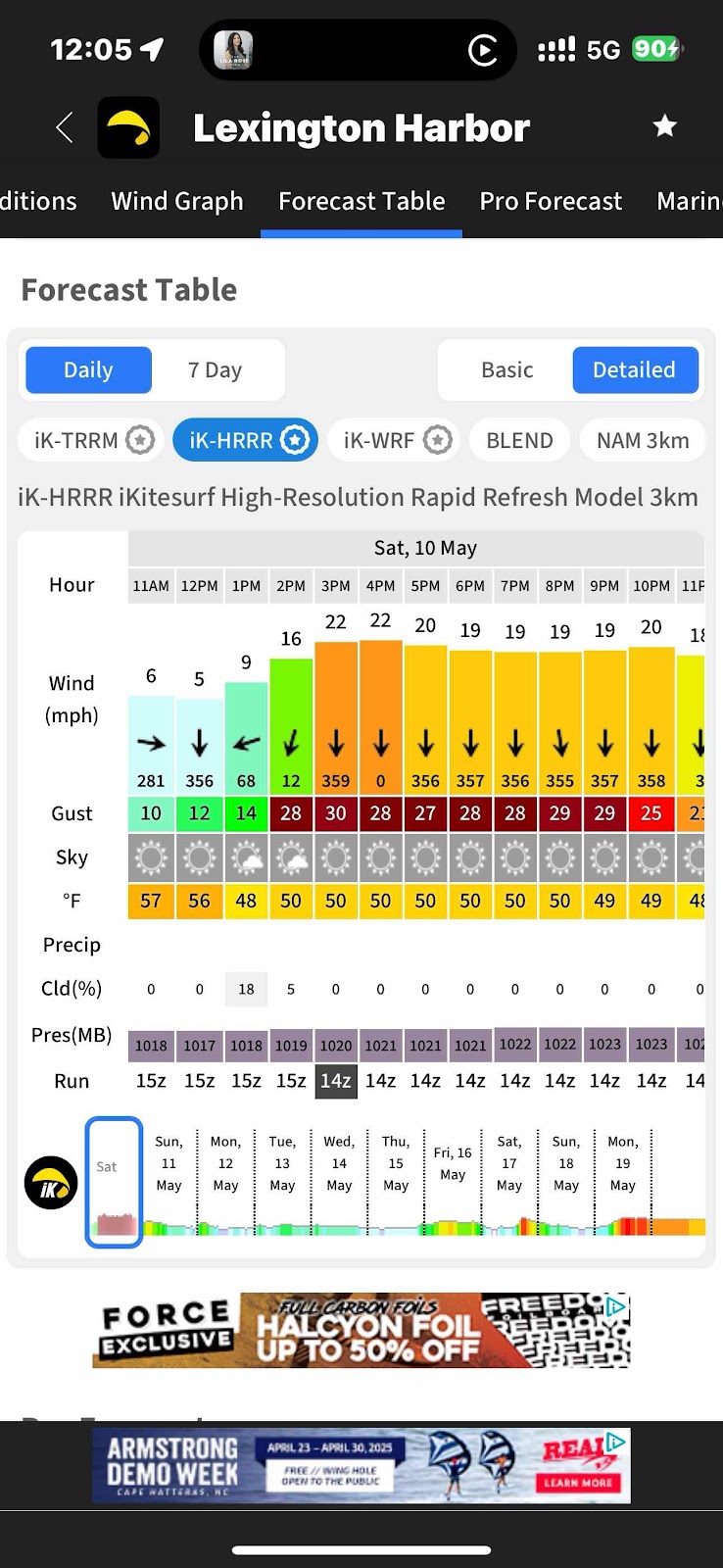The height and width of the screenshot is (1568, 723).
Task: Open the Pro Forecast tab
Action: click(551, 201)
